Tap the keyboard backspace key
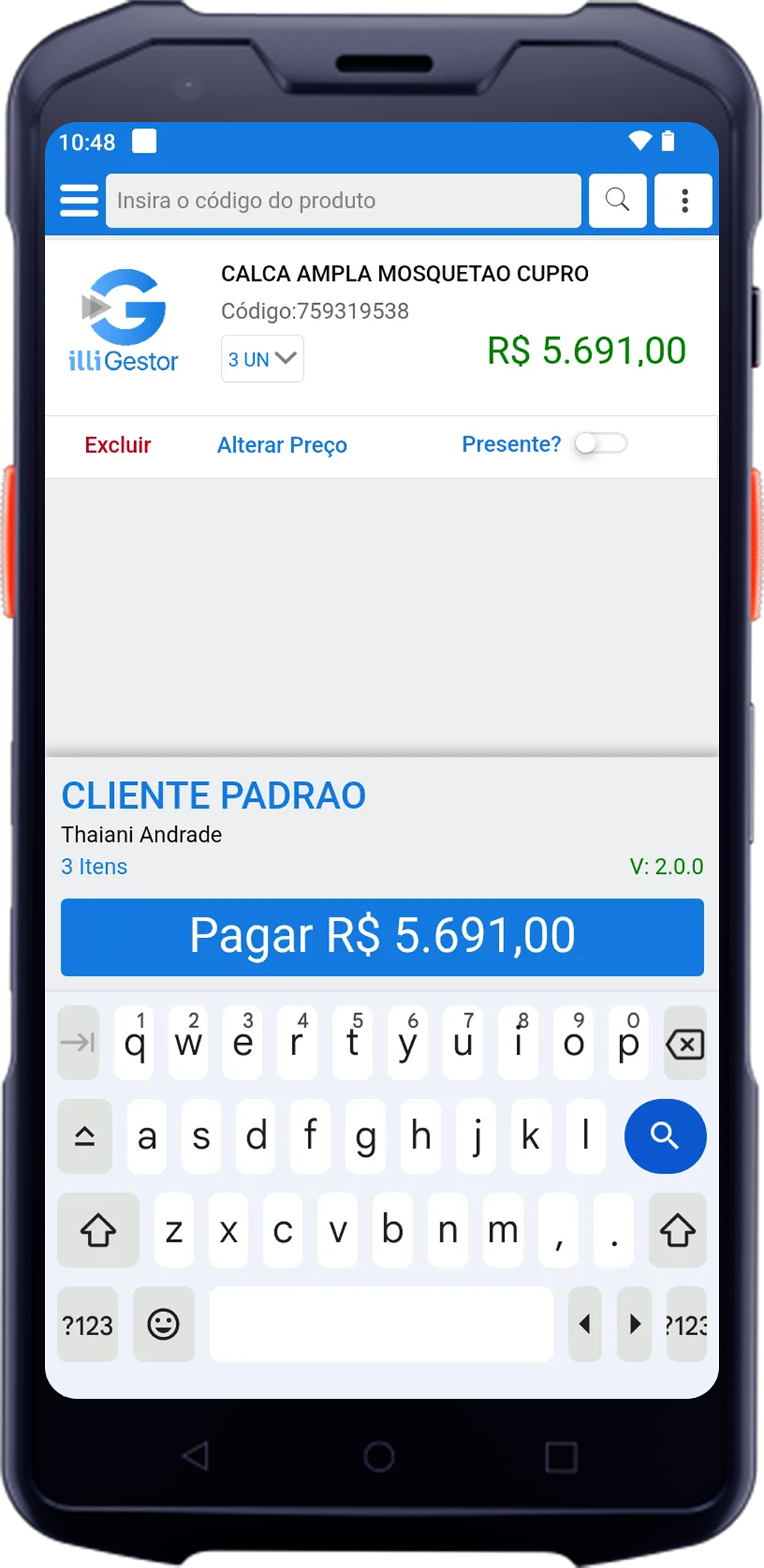Viewport: 764px width, 1568px height. [x=685, y=1044]
